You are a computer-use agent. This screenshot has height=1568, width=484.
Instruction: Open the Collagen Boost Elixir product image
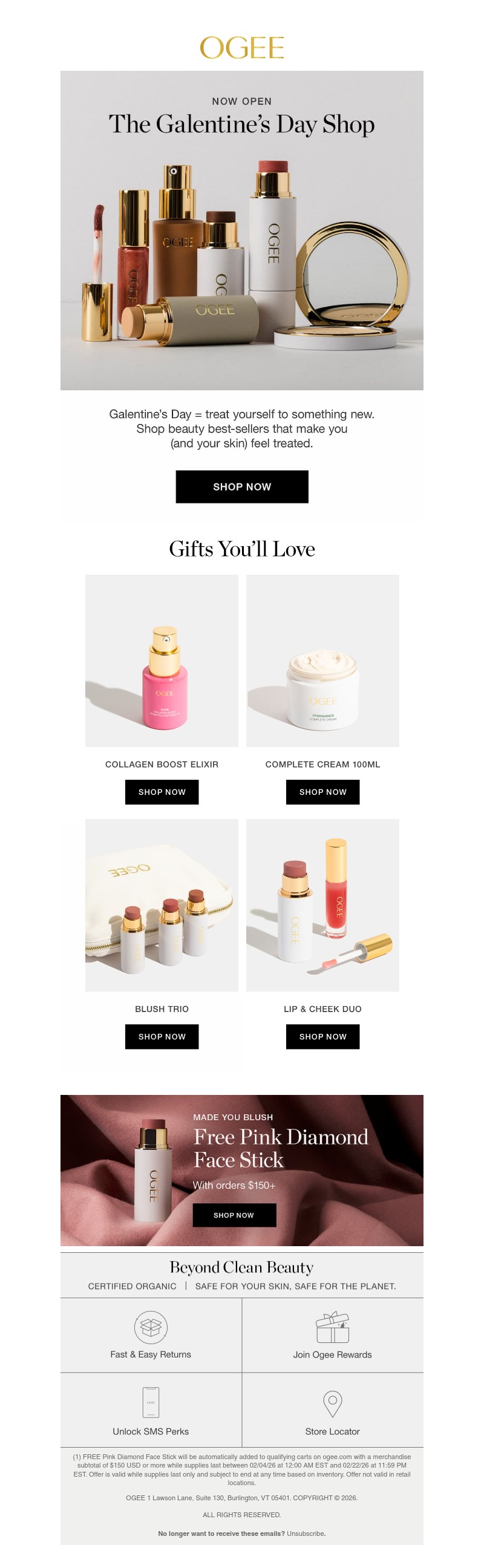point(162,661)
